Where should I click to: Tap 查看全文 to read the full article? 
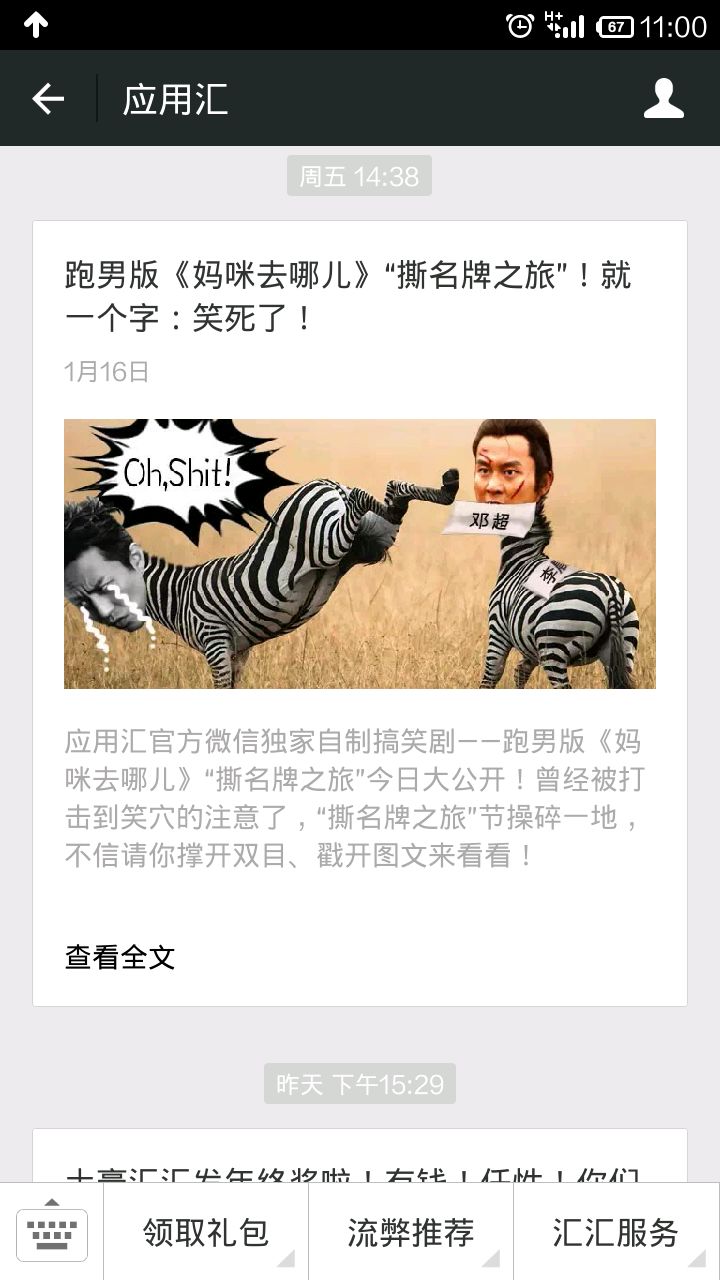coord(120,957)
